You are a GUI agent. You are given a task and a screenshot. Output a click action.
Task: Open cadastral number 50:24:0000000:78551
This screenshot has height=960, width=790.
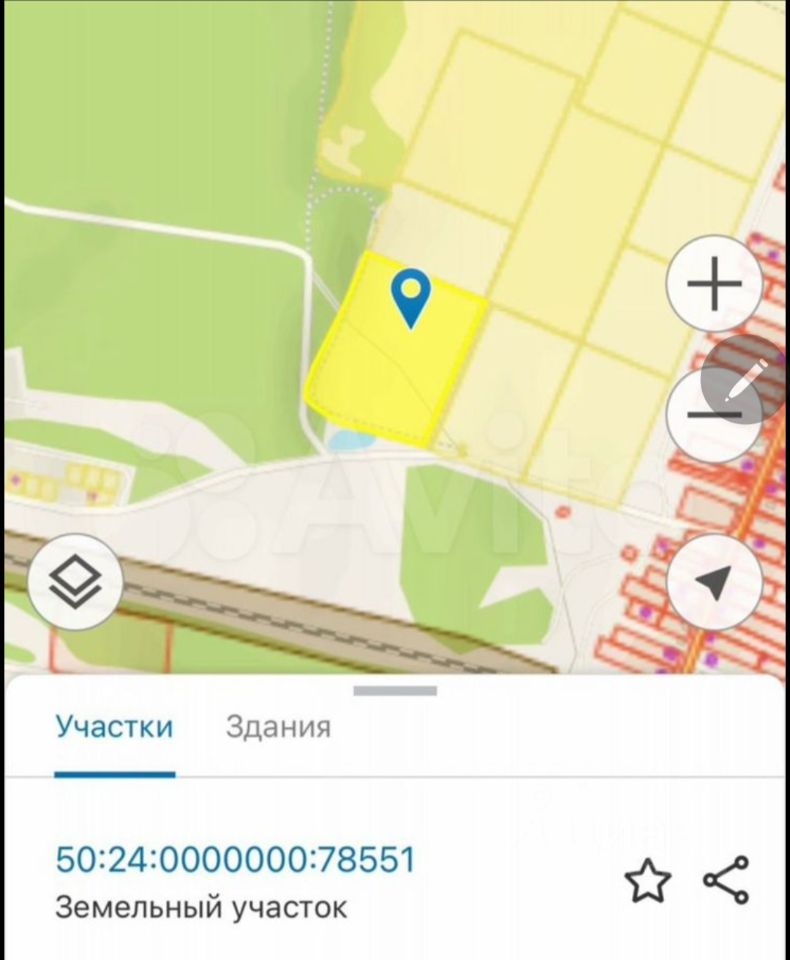pos(235,859)
